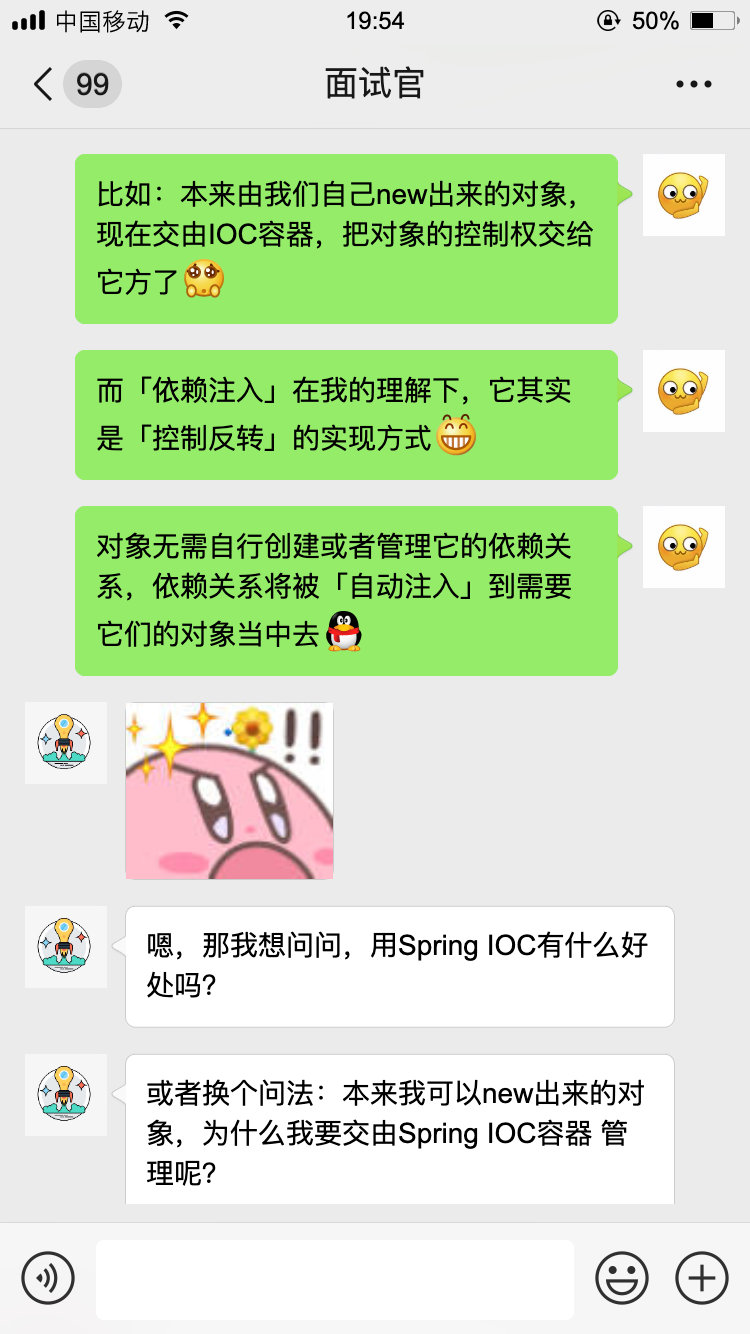The width and height of the screenshot is (750, 1334).
Task: Open the plus attachments menu
Action: point(702,1277)
